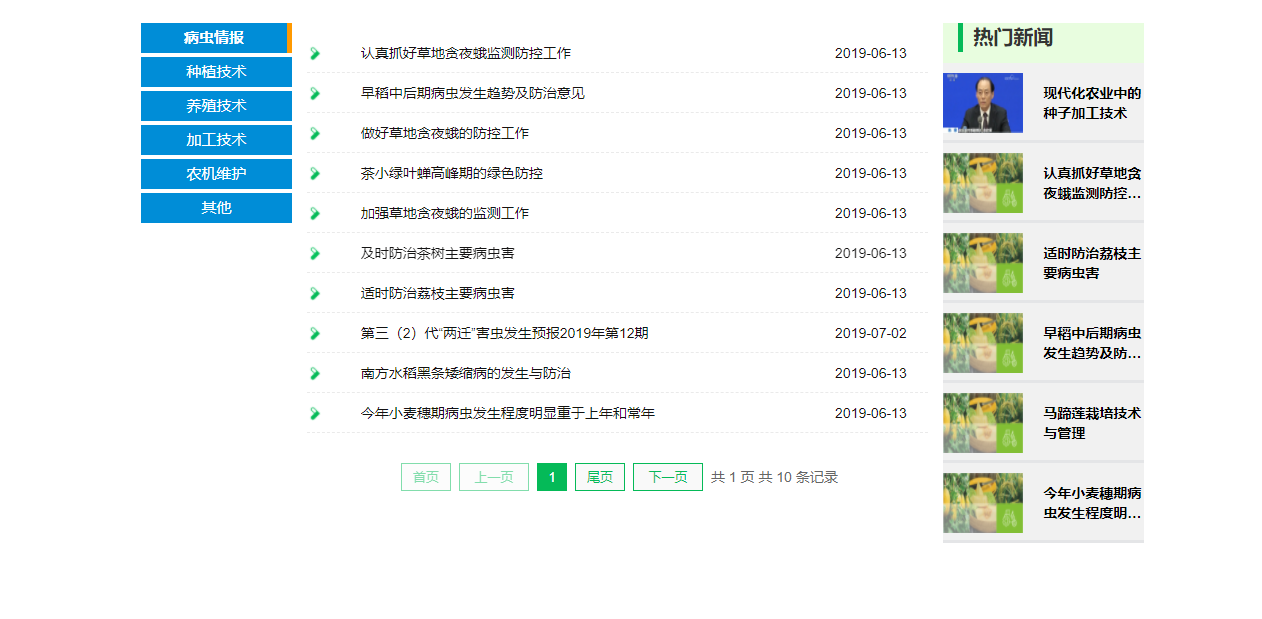The image size is (1262, 619).
Task: Open article 做好草地贪夜蛾的防控工作
Action: pos(444,133)
